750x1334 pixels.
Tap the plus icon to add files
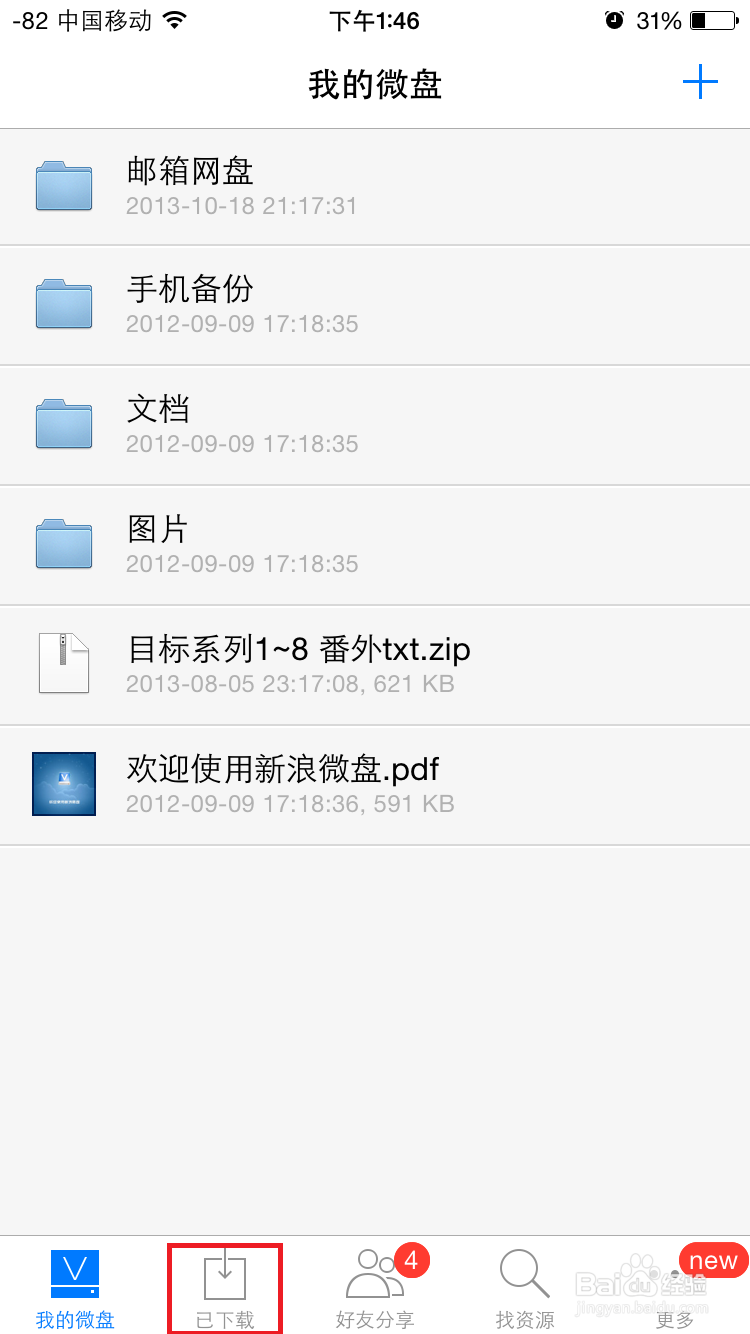point(700,82)
